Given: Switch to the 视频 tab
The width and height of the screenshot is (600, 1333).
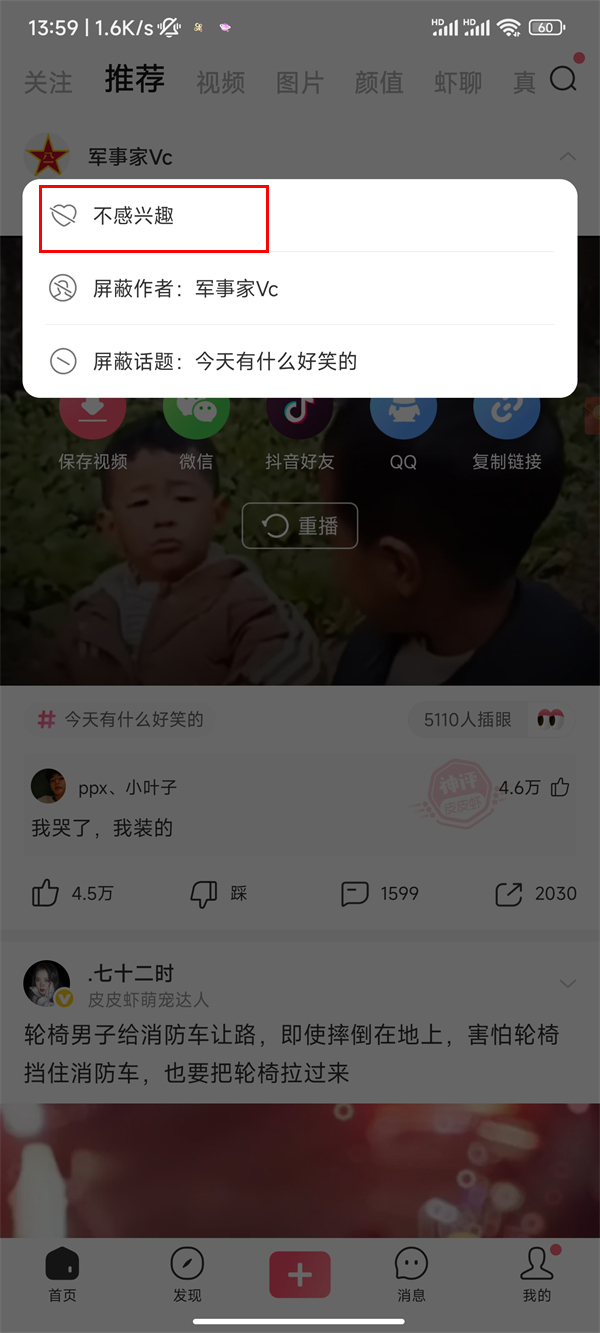Looking at the screenshot, I should point(220,82).
